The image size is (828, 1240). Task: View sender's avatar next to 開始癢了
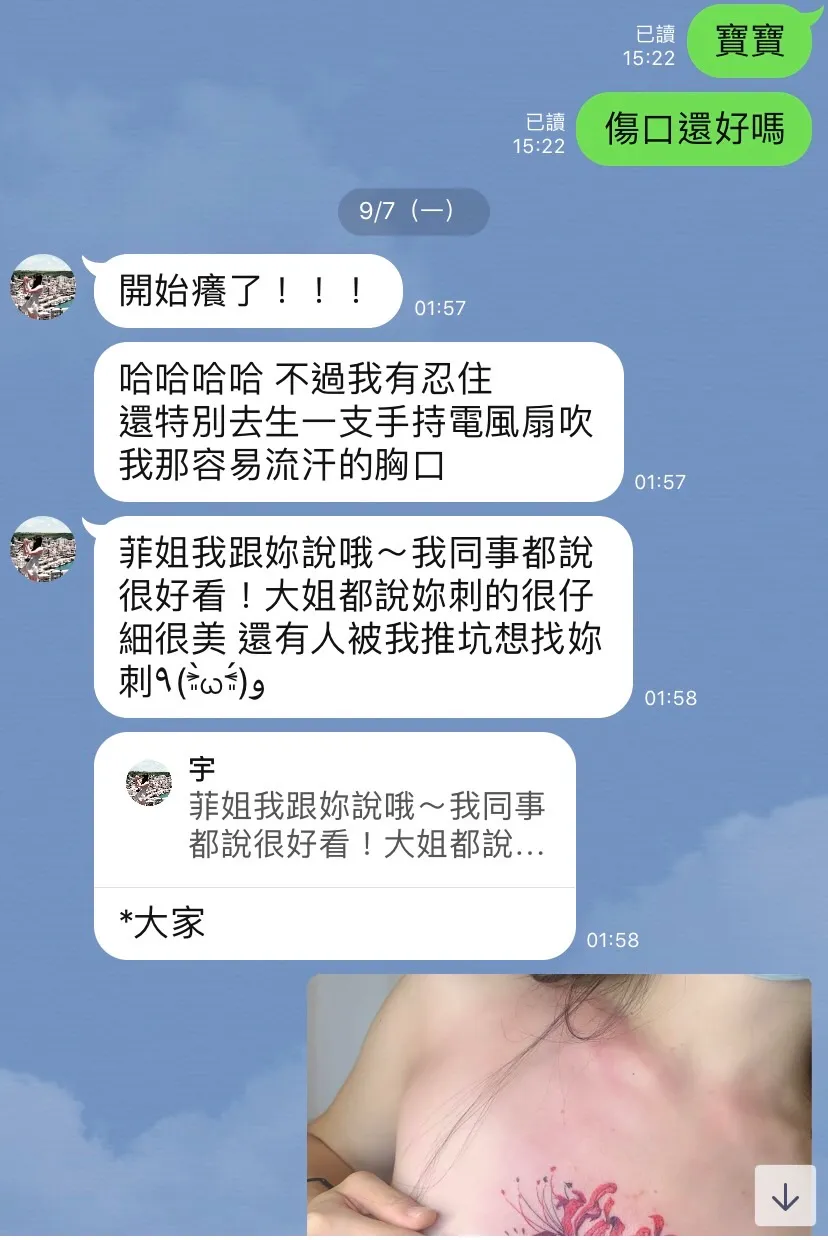[x=43, y=287]
